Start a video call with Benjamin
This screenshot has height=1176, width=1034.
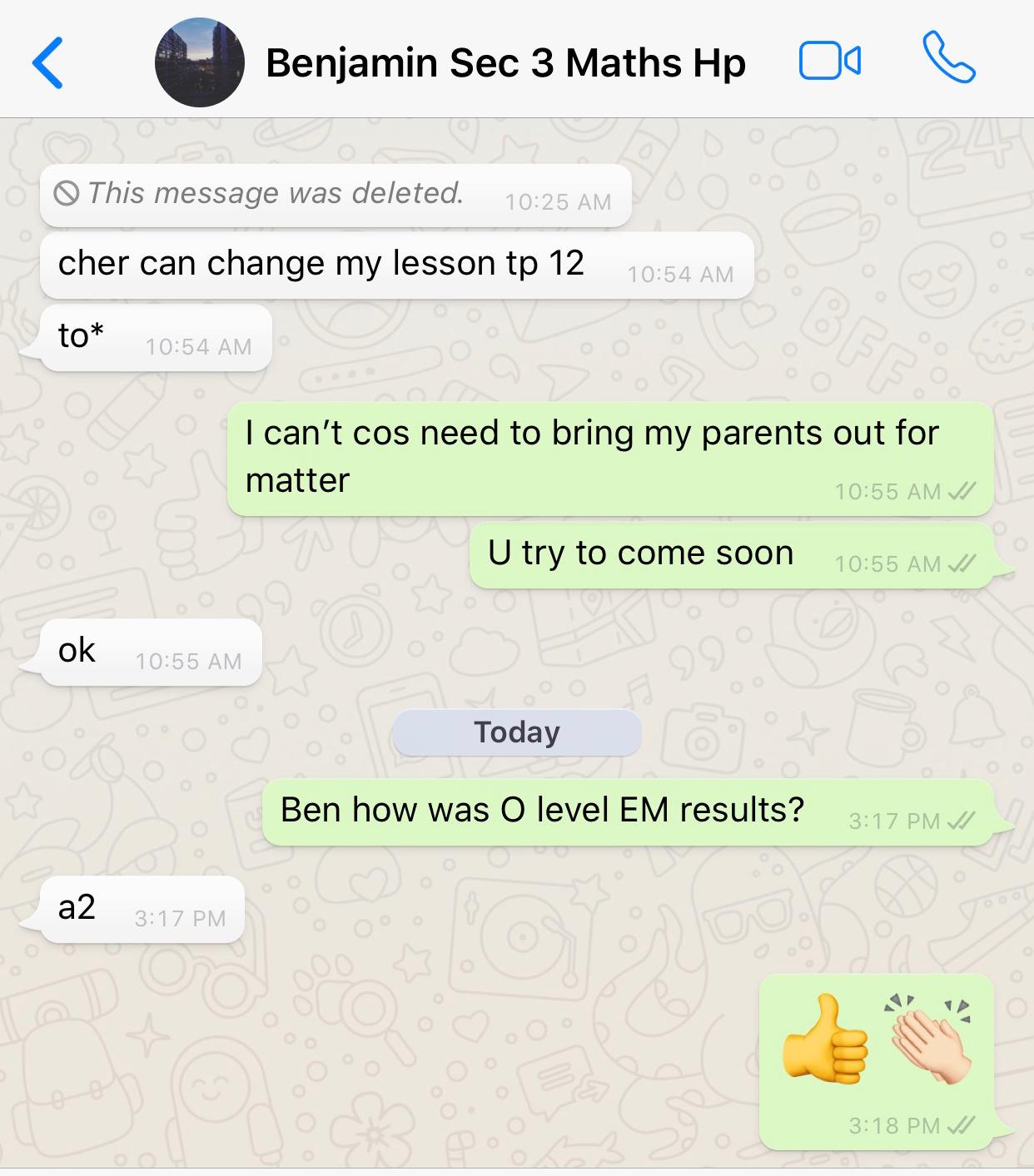coord(829,62)
